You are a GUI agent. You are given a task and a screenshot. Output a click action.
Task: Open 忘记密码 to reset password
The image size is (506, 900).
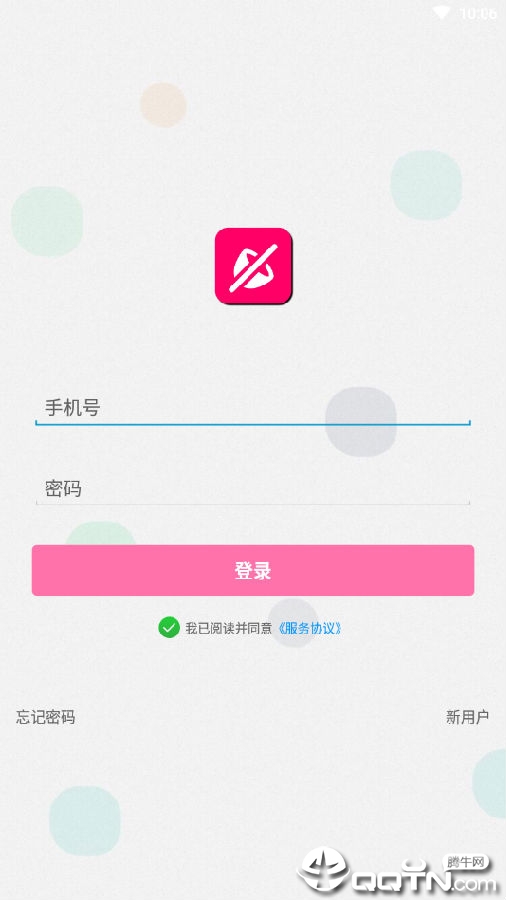pos(45,717)
